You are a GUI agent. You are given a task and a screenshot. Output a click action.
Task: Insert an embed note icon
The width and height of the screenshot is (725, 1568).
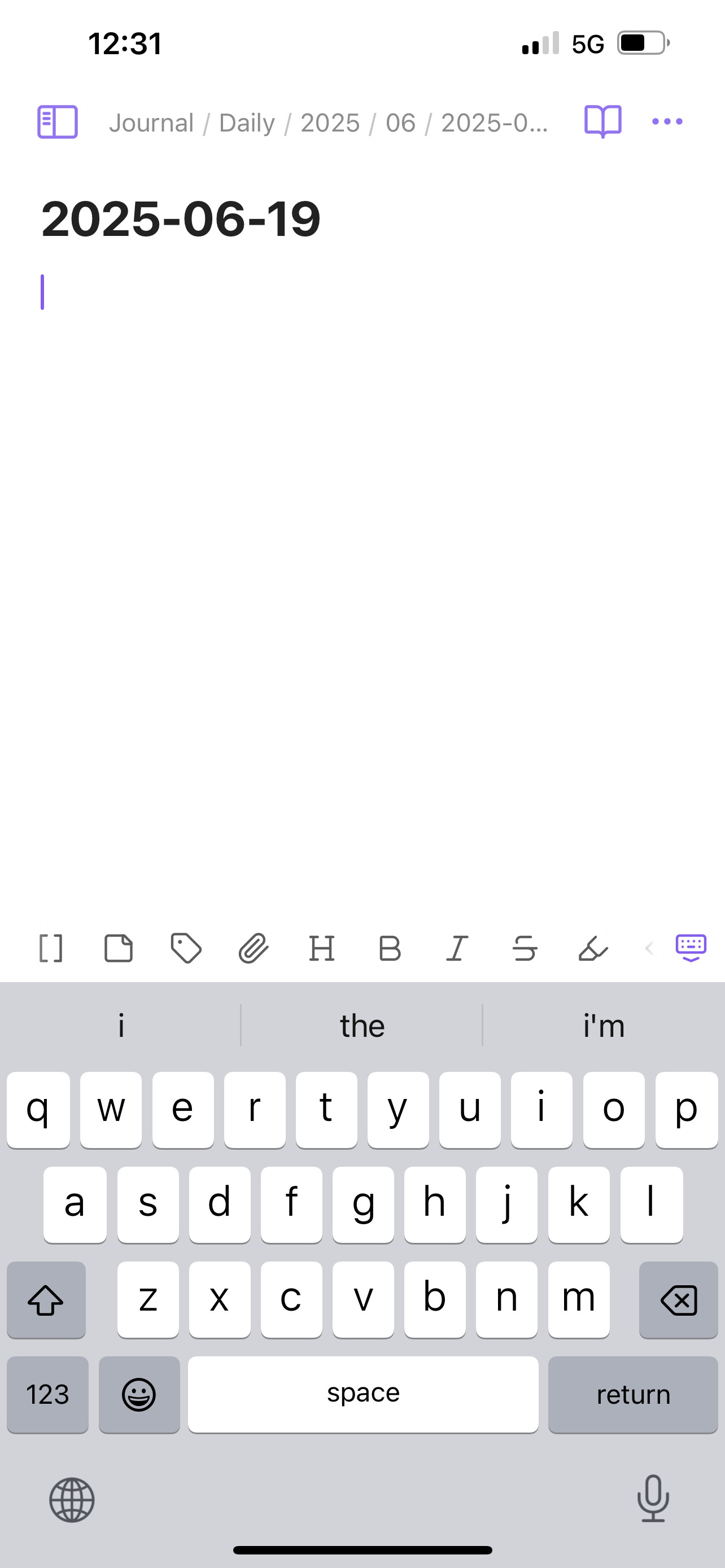[118, 948]
